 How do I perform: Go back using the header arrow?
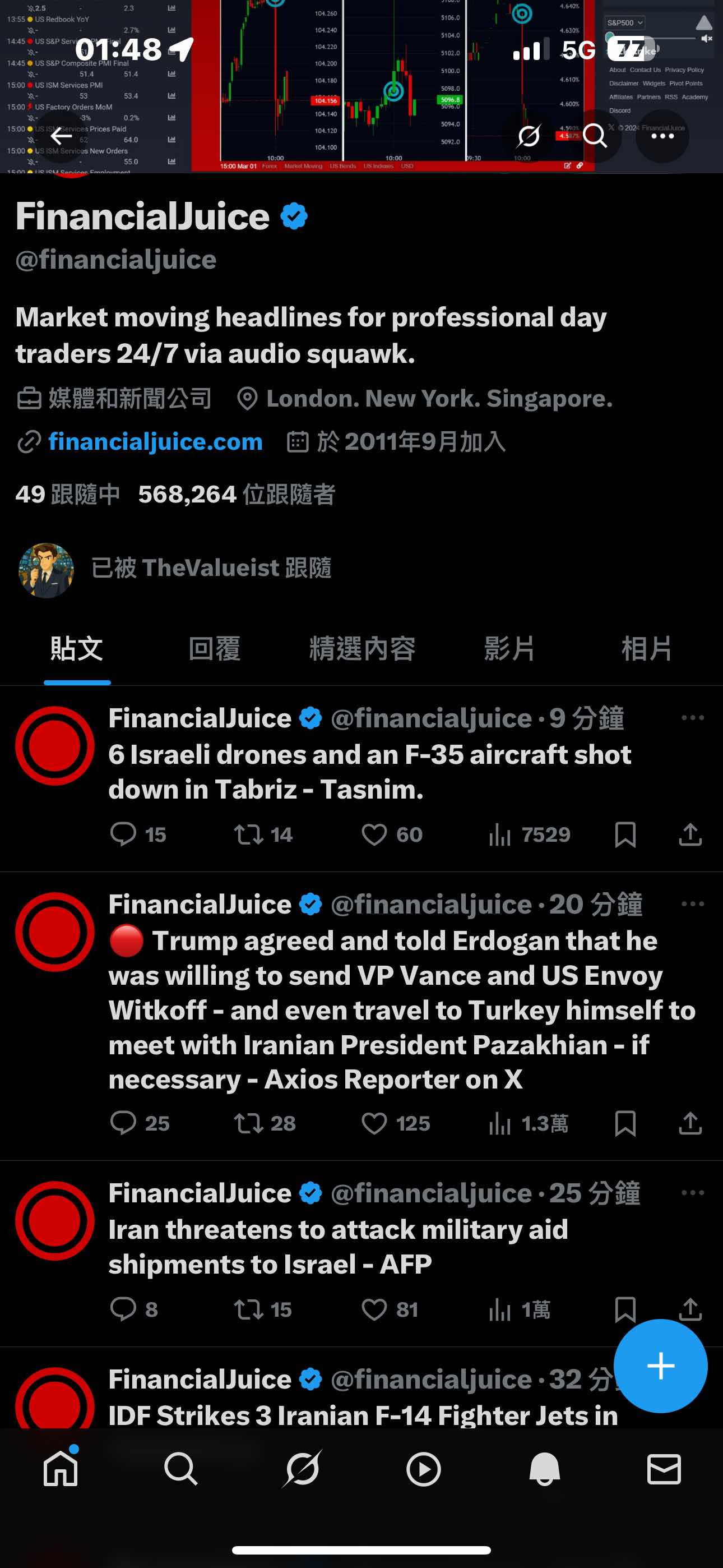click(61, 136)
